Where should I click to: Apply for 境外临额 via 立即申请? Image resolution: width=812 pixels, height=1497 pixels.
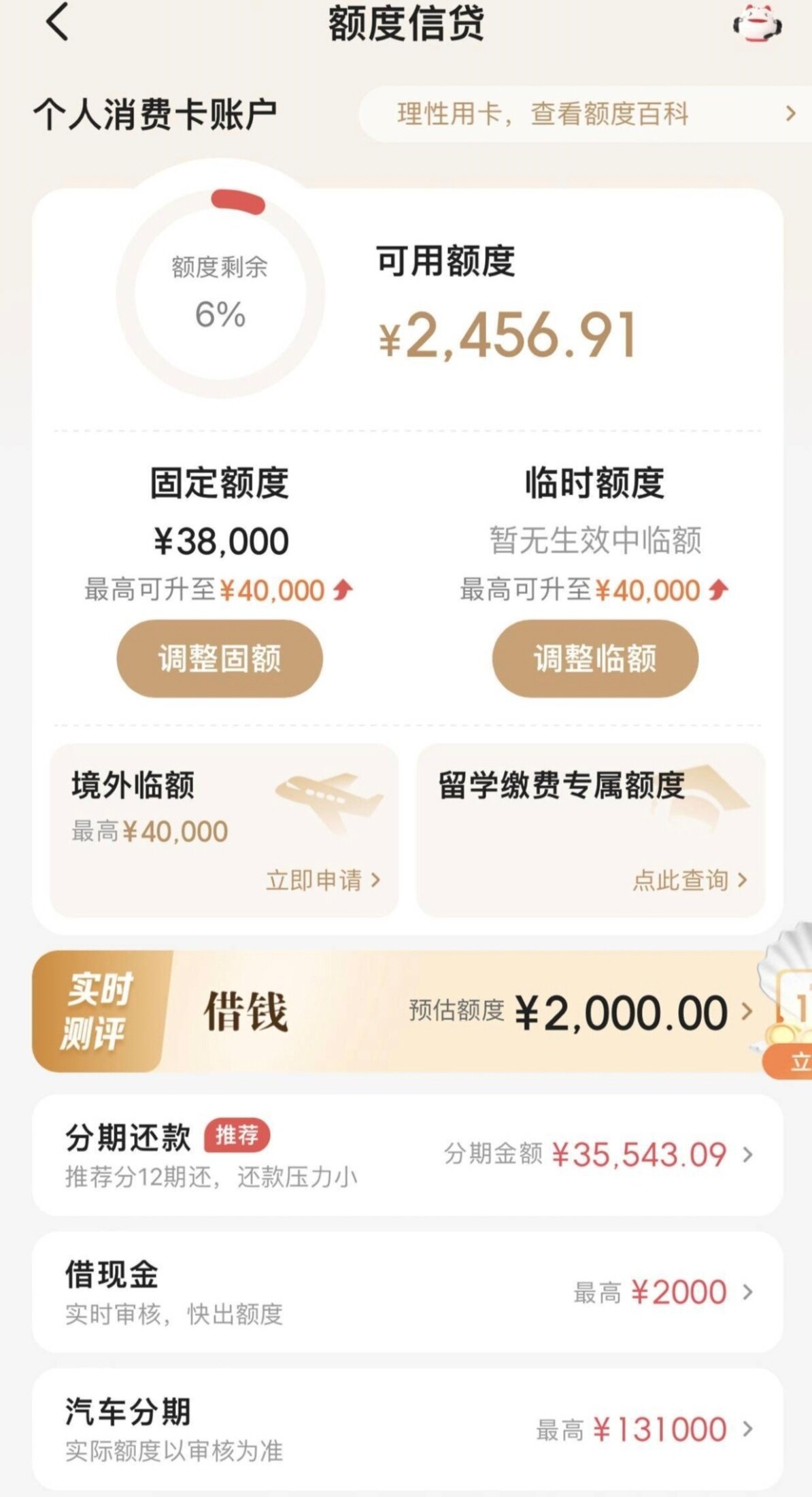pyautogui.click(x=322, y=880)
